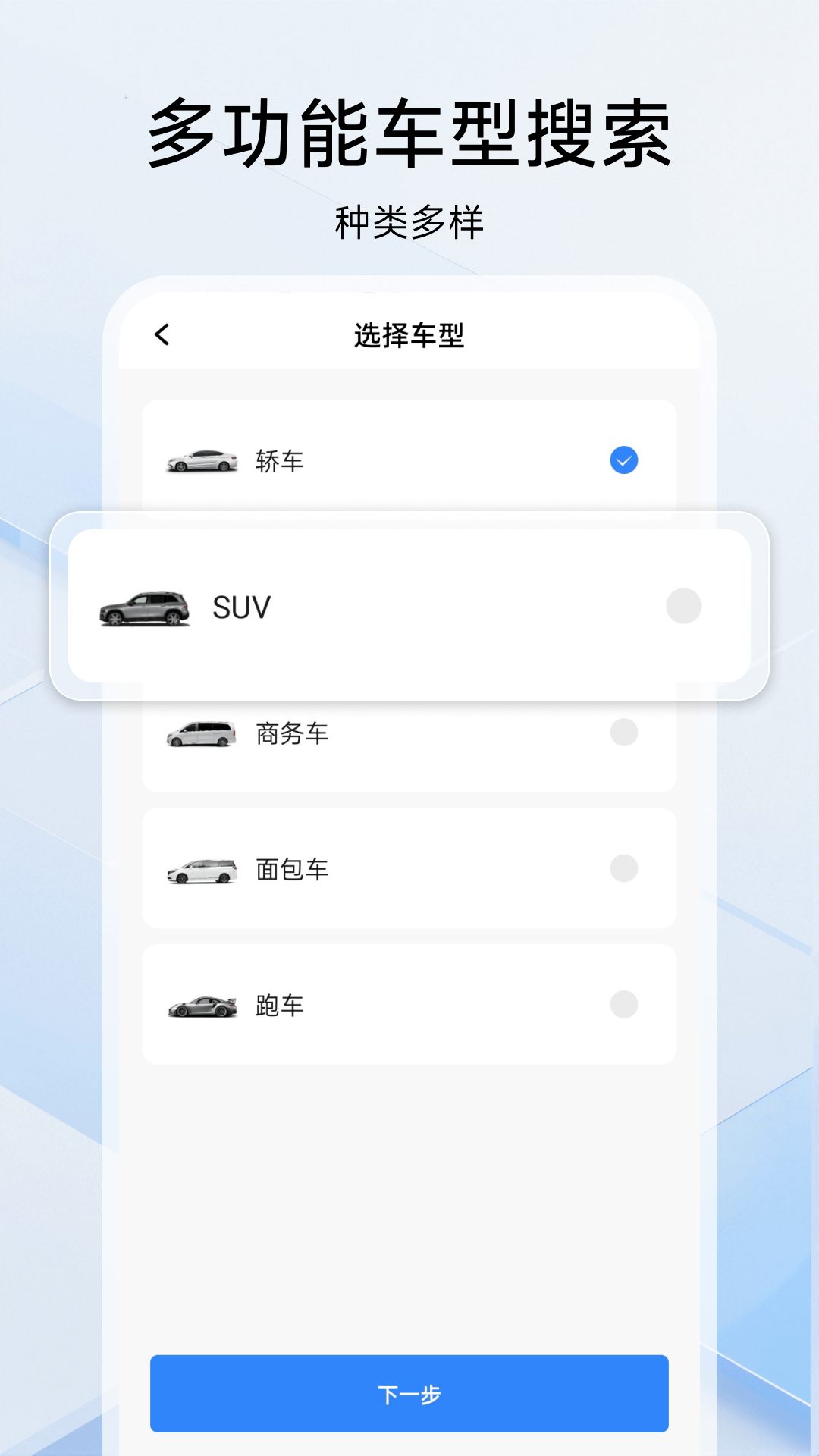Image resolution: width=819 pixels, height=1456 pixels.
Task: Tap the back arrow in the header
Action: click(161, 334)
